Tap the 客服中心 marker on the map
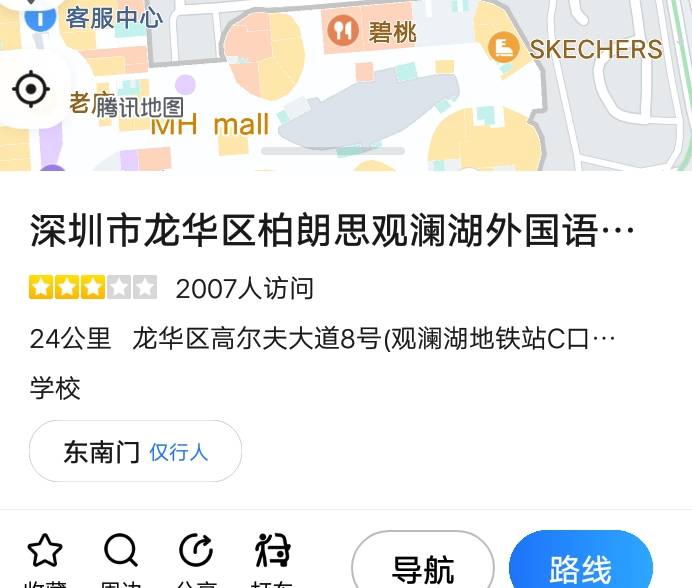The width and height of the screenshot is (692, 588). 40,16
